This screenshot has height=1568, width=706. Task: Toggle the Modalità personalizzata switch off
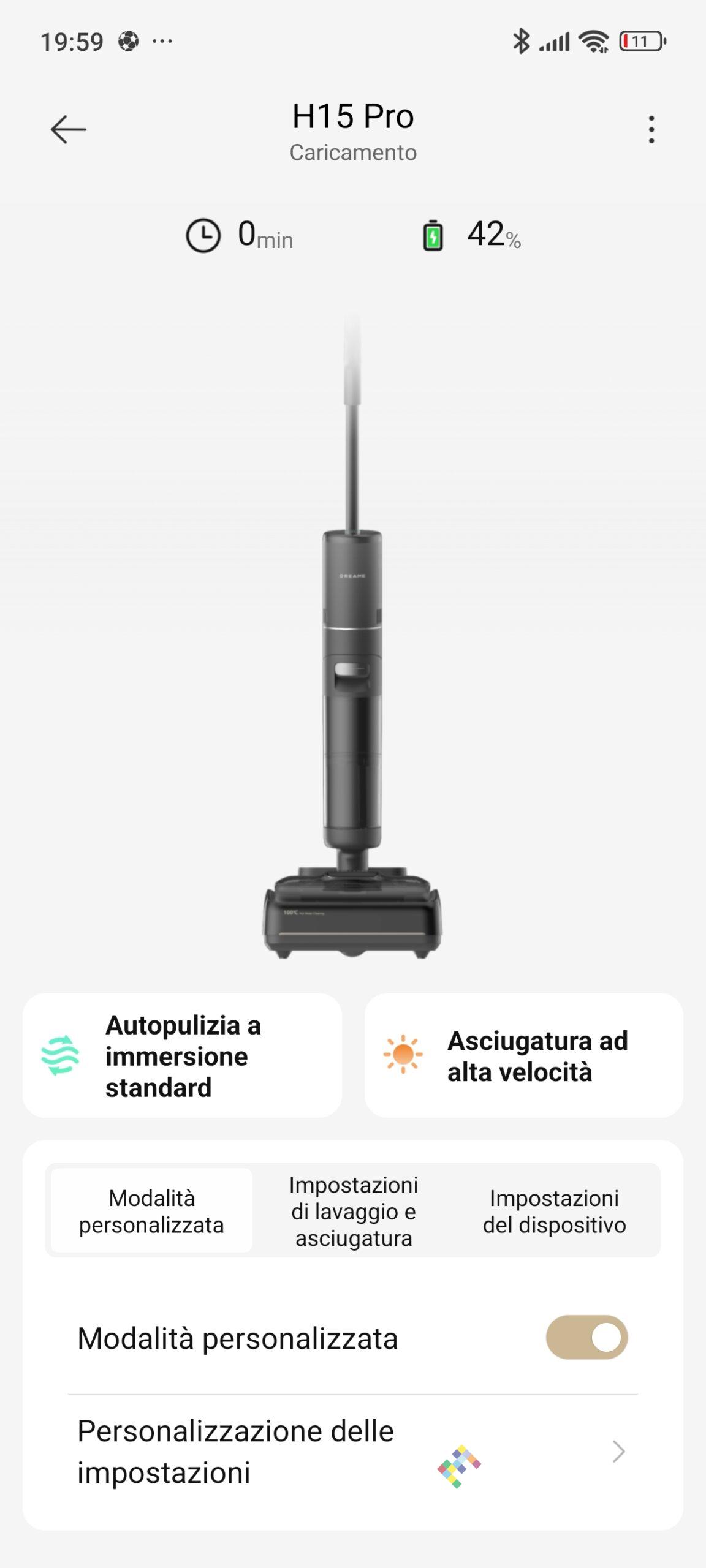pos(586,1338)
